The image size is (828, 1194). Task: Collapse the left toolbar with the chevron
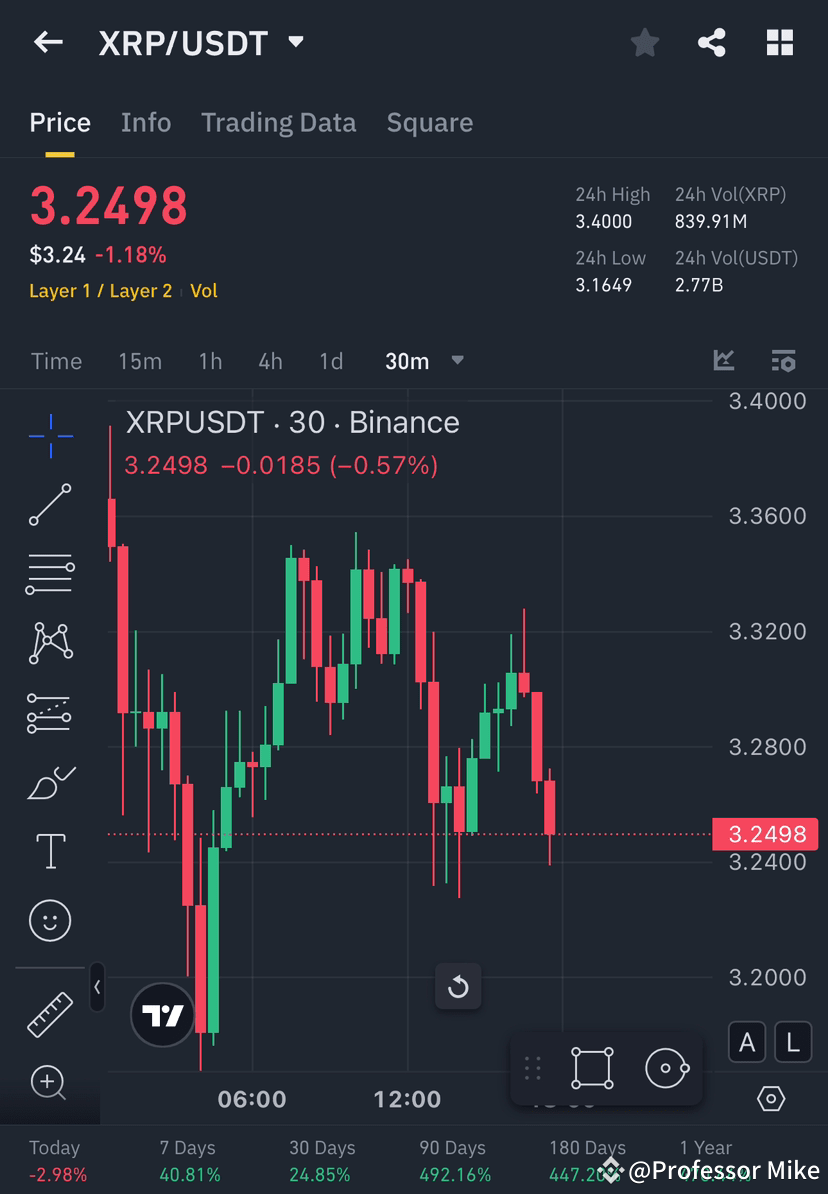97,988
